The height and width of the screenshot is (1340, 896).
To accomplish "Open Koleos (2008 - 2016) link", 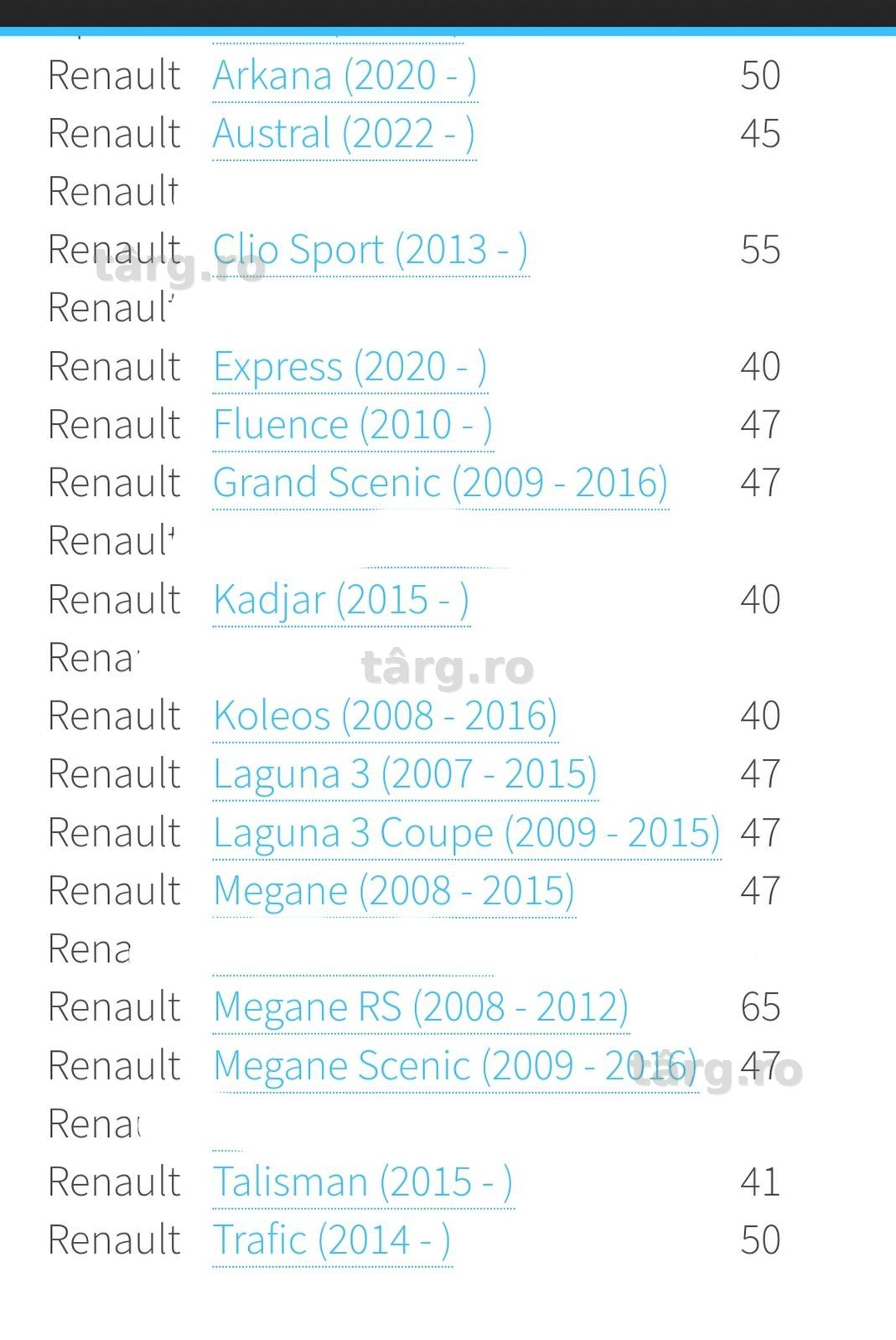I will [x=386, y=717].
